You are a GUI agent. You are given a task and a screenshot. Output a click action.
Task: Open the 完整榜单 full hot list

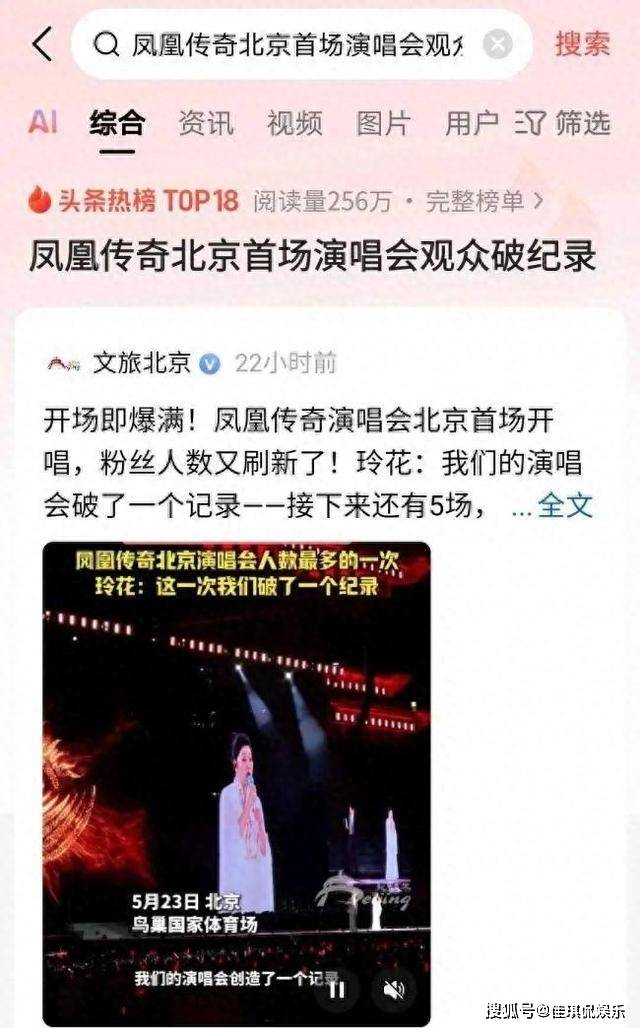484,201
